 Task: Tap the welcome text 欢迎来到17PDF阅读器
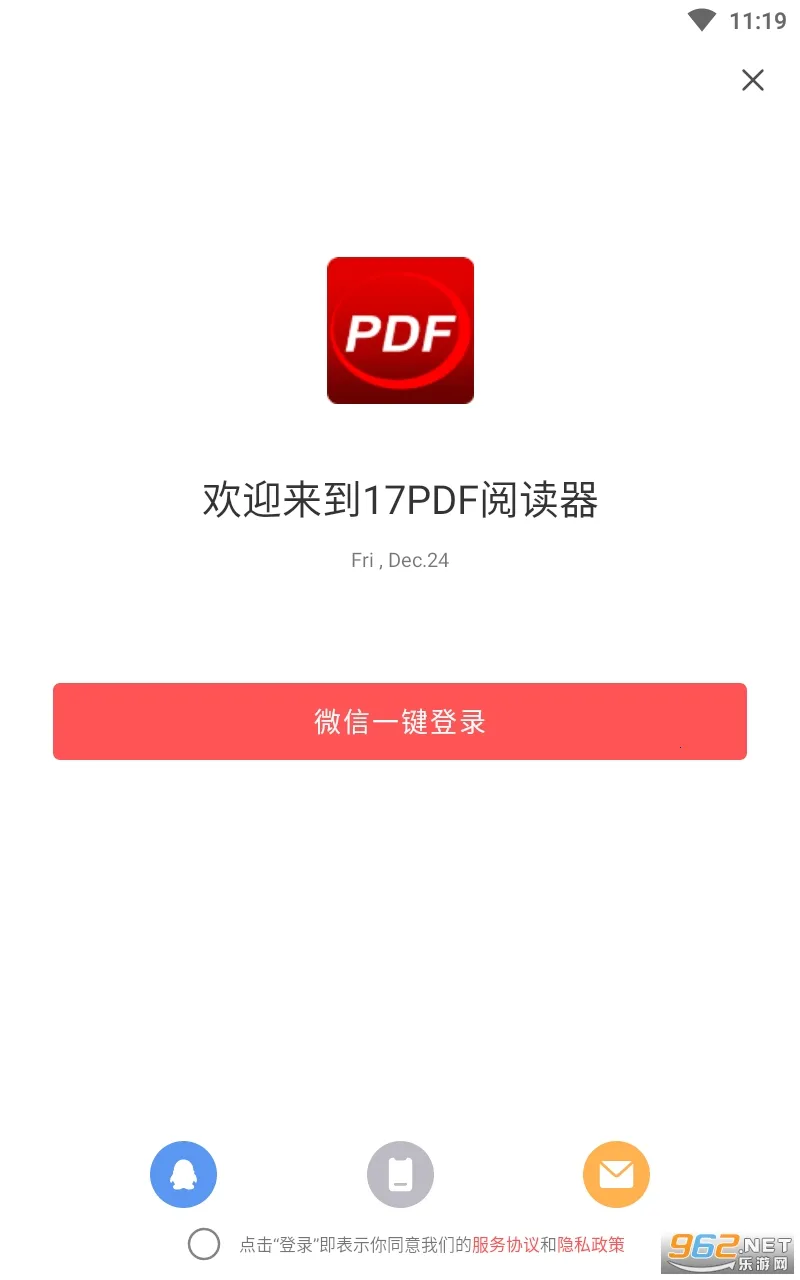pos(400,501)
